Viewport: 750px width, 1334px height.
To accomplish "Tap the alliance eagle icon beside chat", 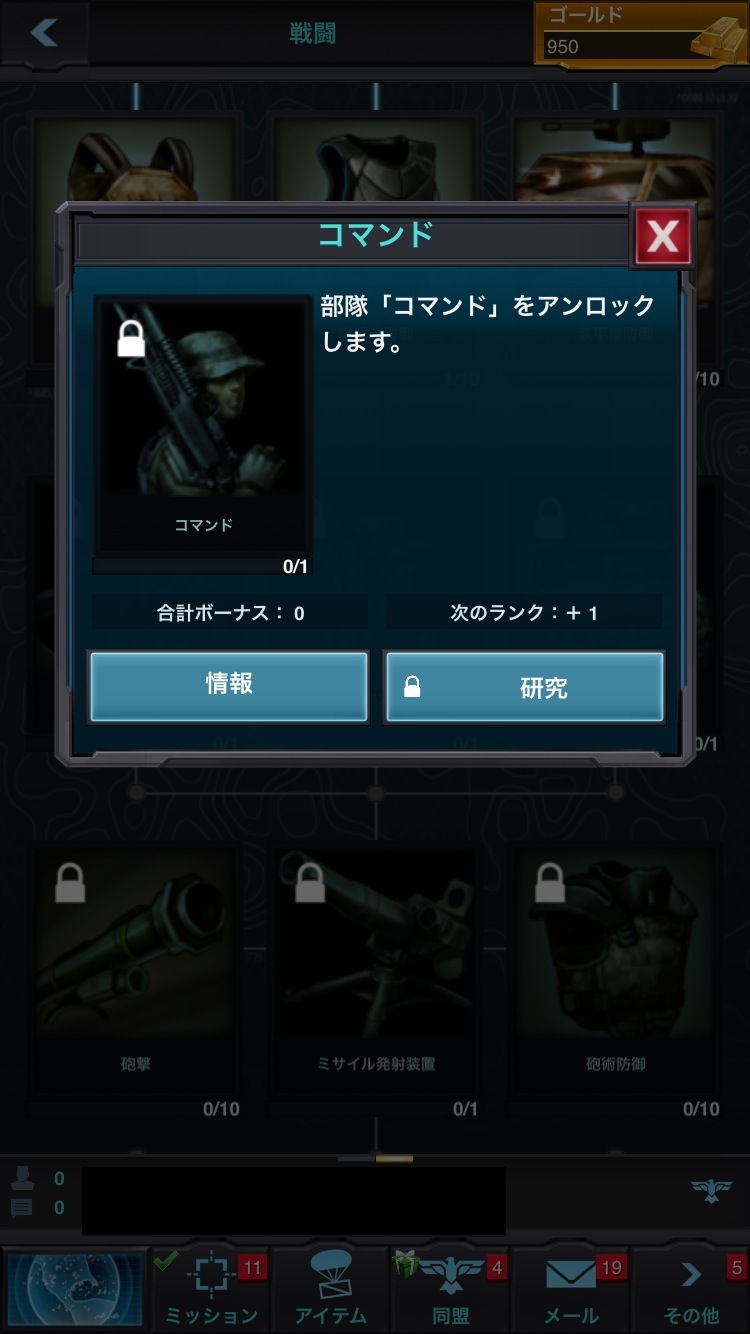I will point(711,1190).
